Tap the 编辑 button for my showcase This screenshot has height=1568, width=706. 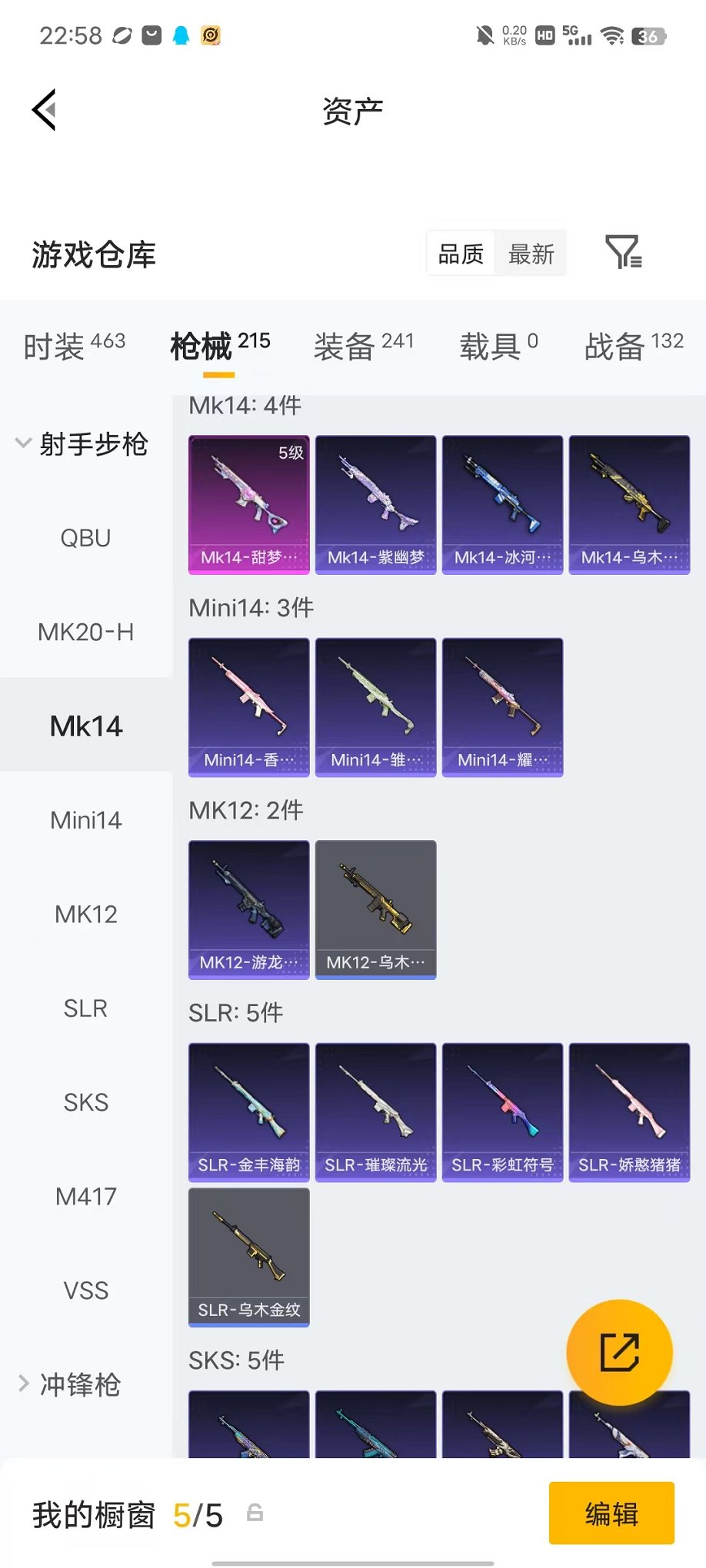[611, 1513]
